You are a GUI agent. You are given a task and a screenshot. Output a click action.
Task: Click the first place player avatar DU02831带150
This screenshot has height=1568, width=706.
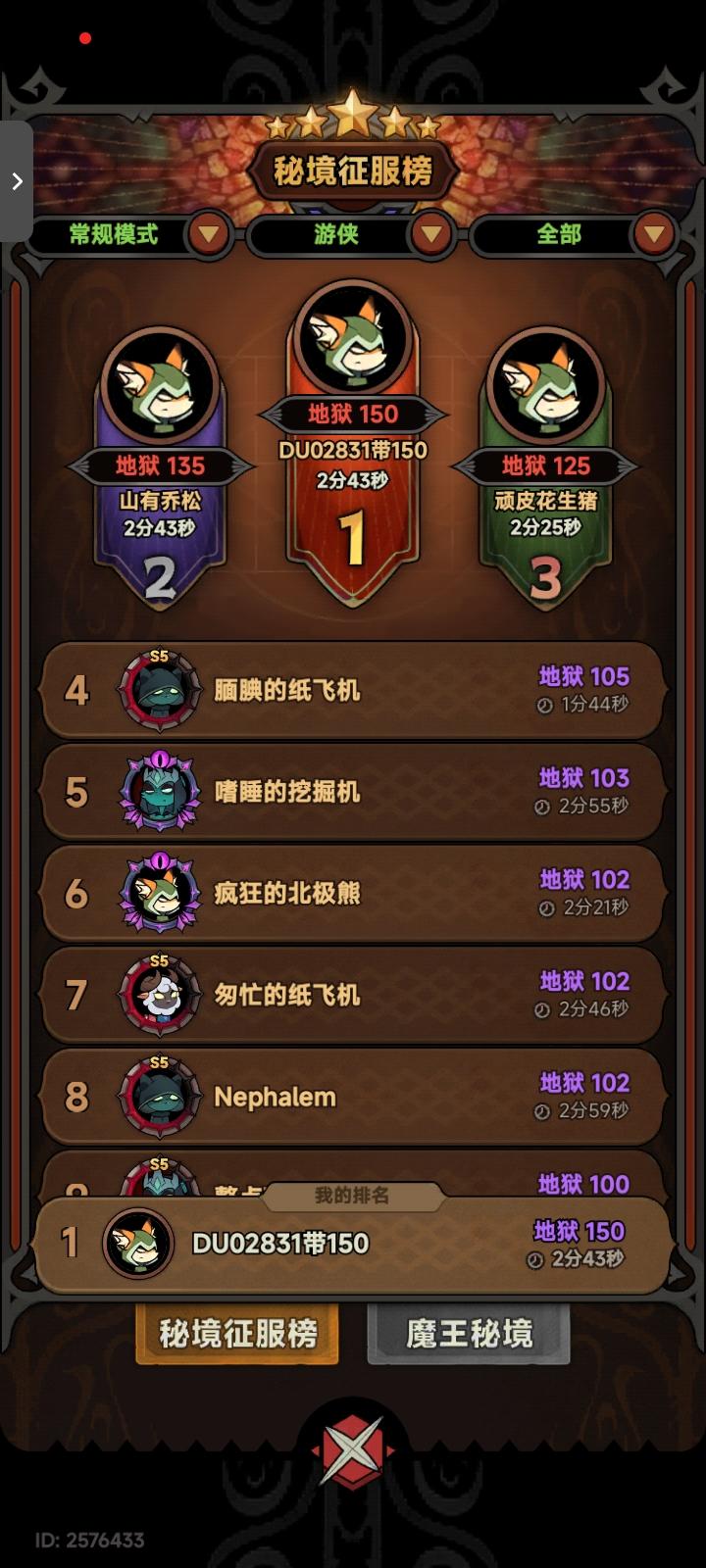click(x=353, y=338)
